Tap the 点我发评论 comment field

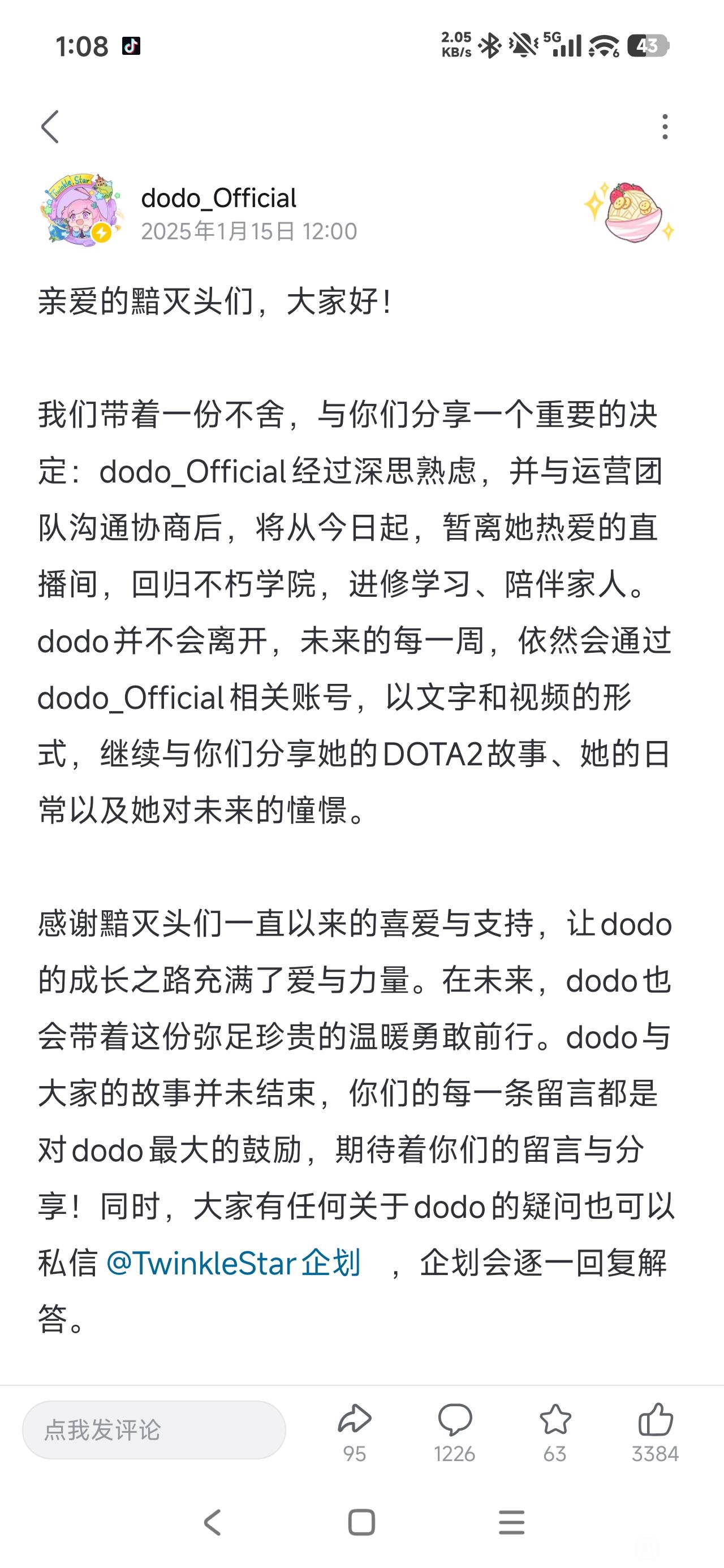[153, 1430]
